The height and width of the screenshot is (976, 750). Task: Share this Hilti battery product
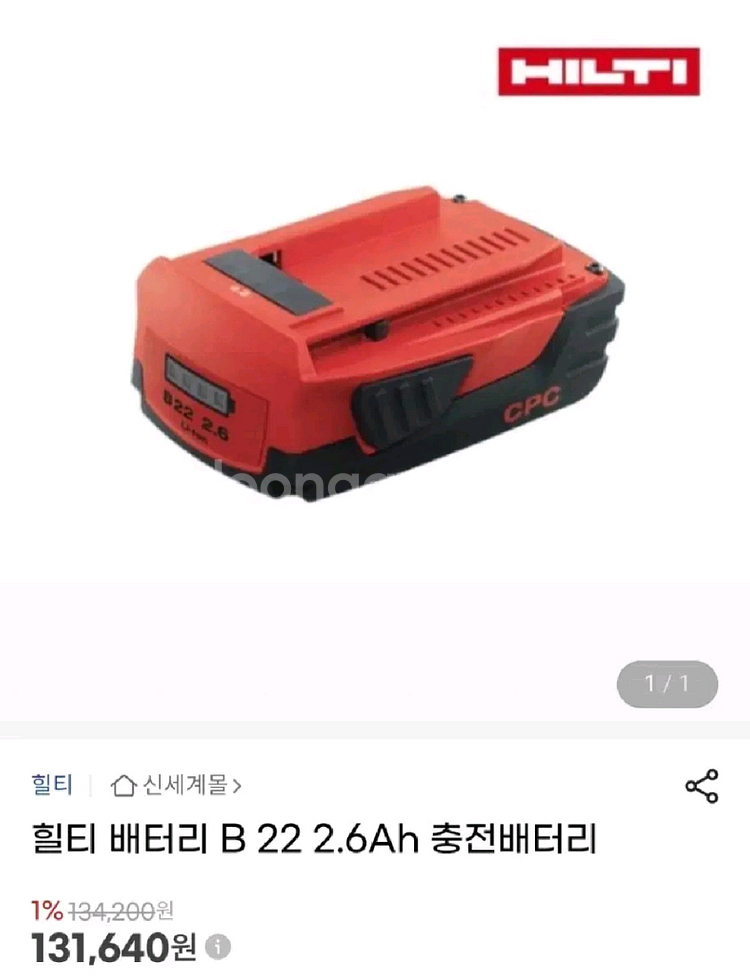(702, 786)
